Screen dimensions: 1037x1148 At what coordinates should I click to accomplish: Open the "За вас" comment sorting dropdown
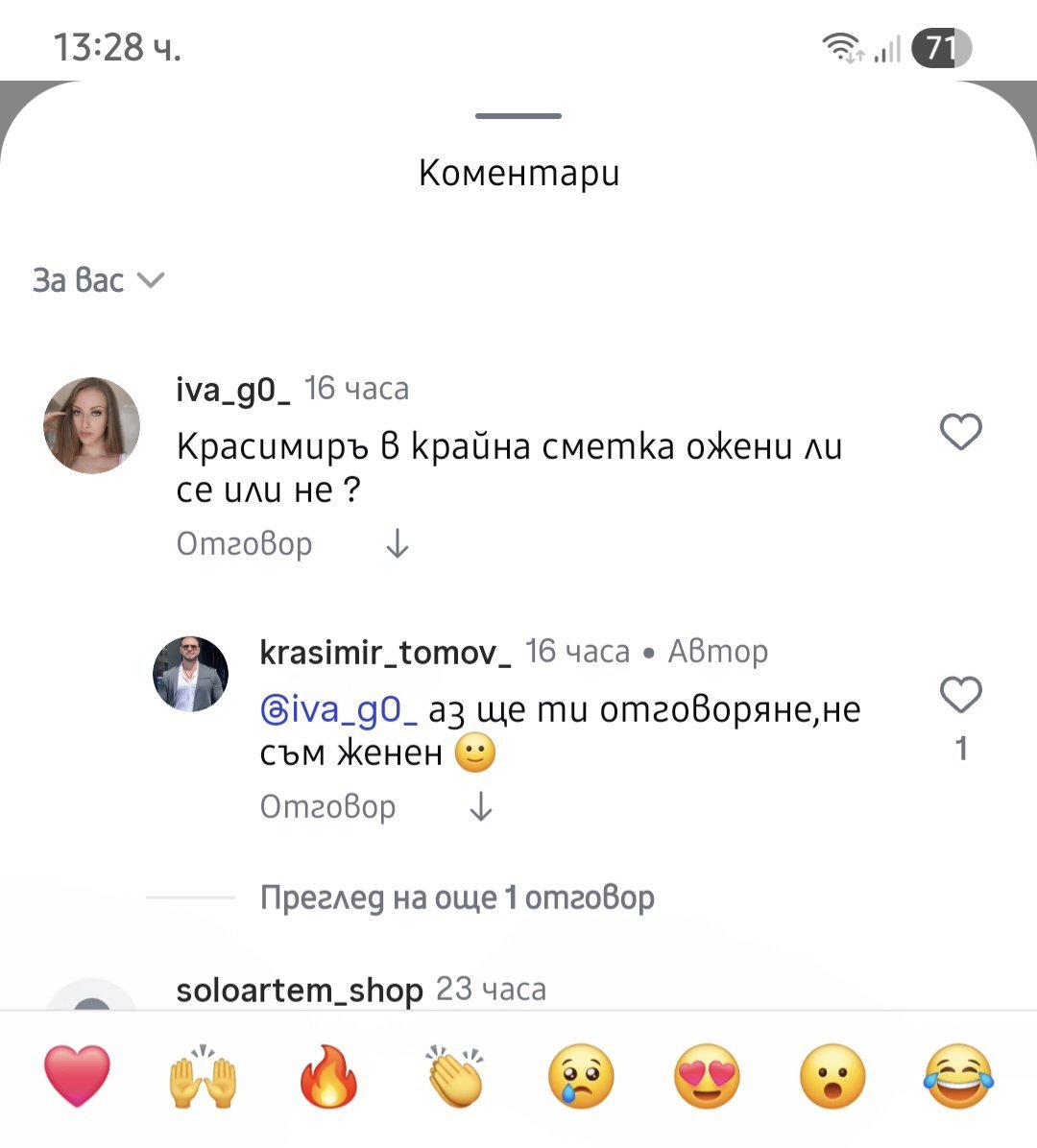click(98, 280)
